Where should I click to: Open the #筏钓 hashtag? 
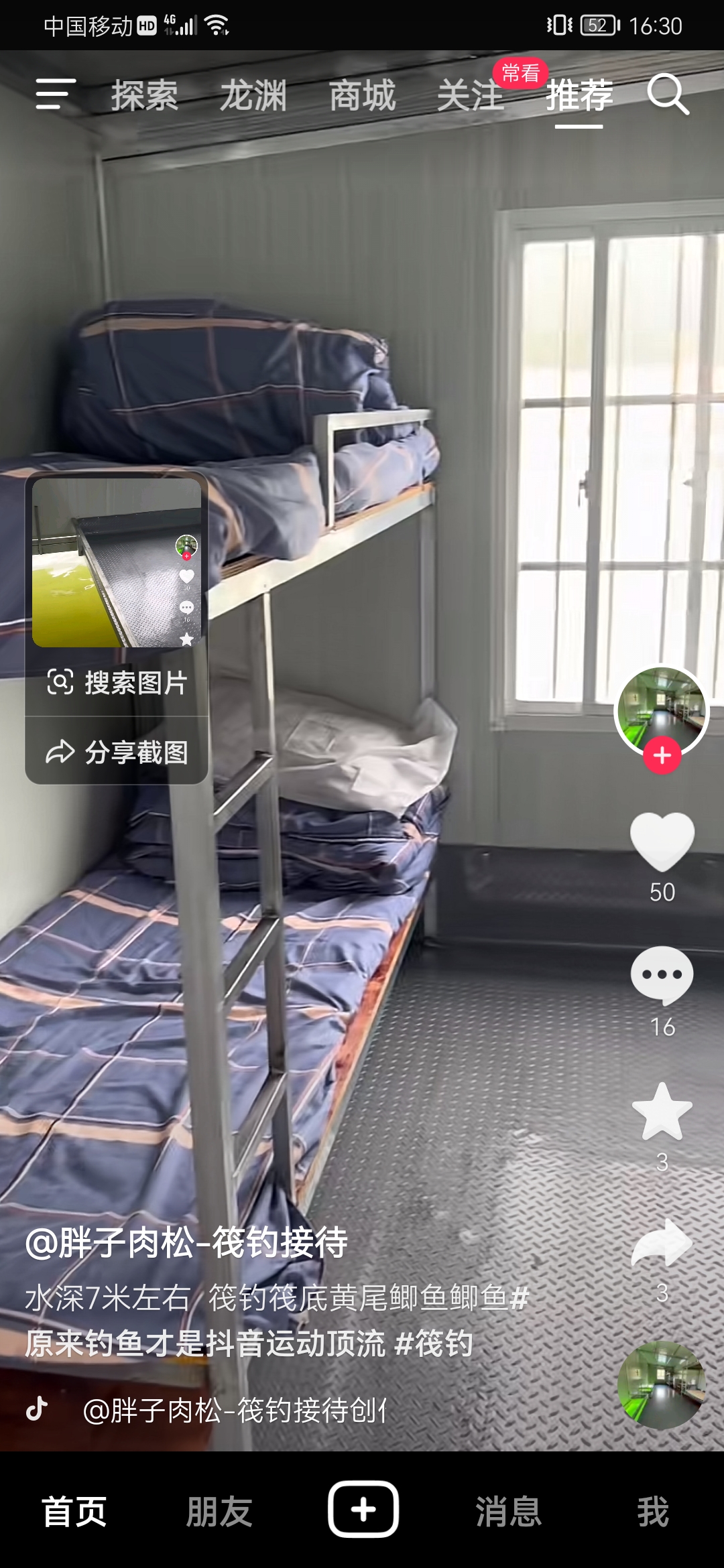click(x=434, y=1344)
